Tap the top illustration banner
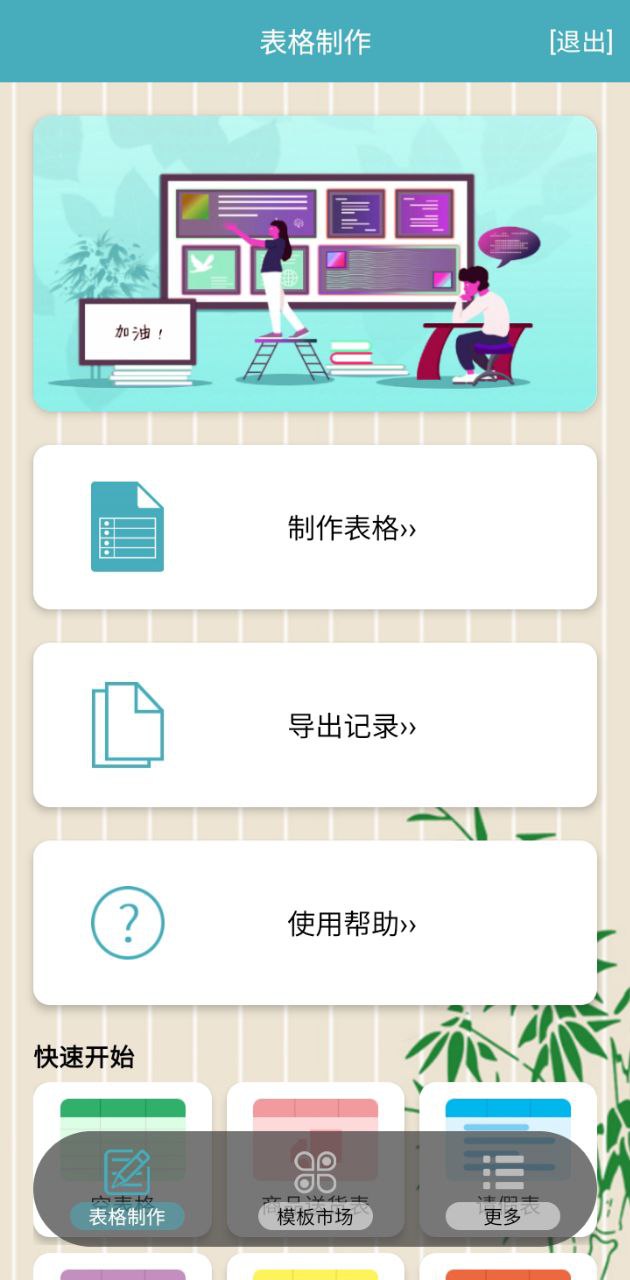 [315, 263]
